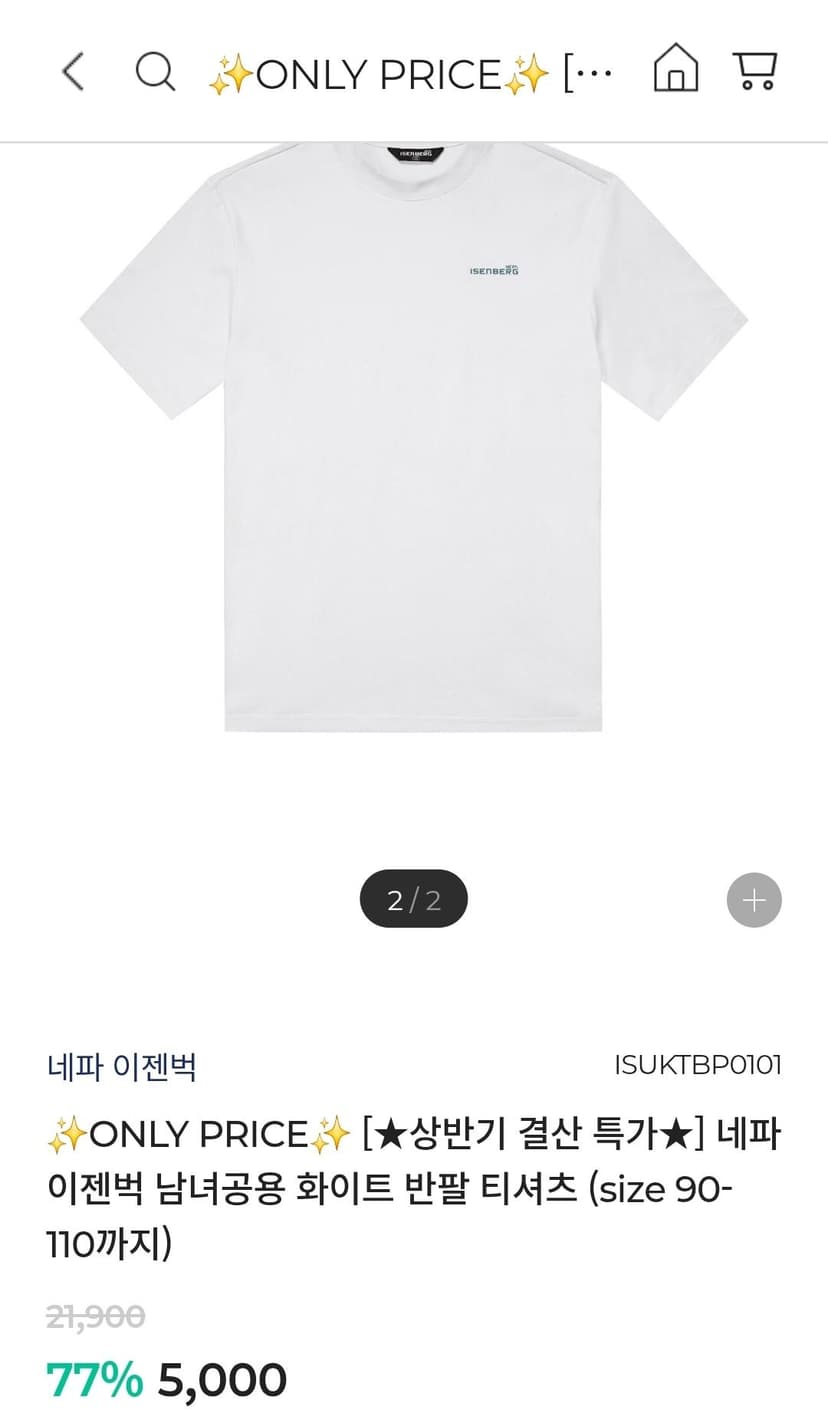This screenshot has height=1423, width=828.
Task: Open search with the magnifier icon
Action: (x=155, y=72)
